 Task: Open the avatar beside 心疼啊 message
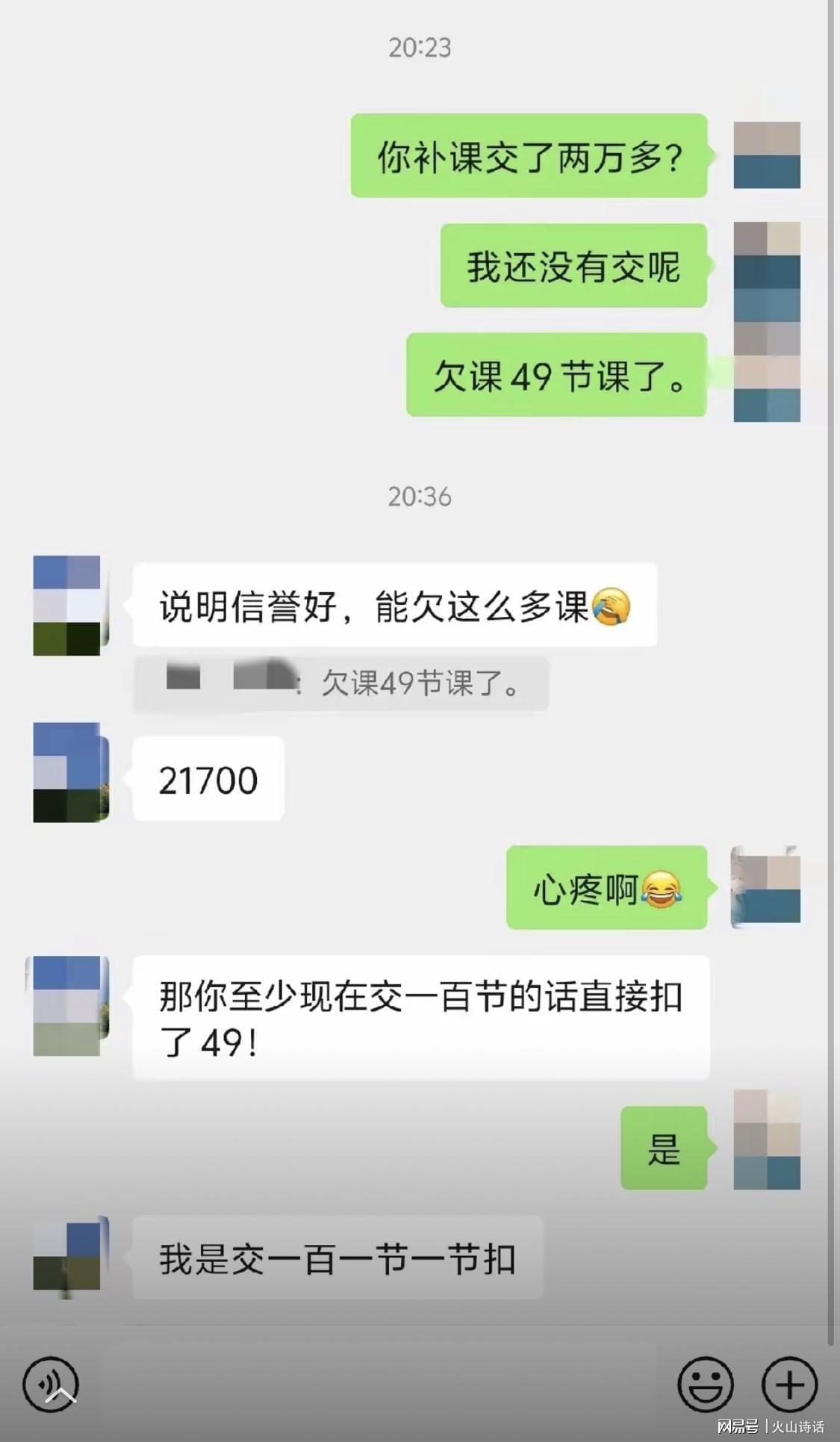click(x=767, y=887)
